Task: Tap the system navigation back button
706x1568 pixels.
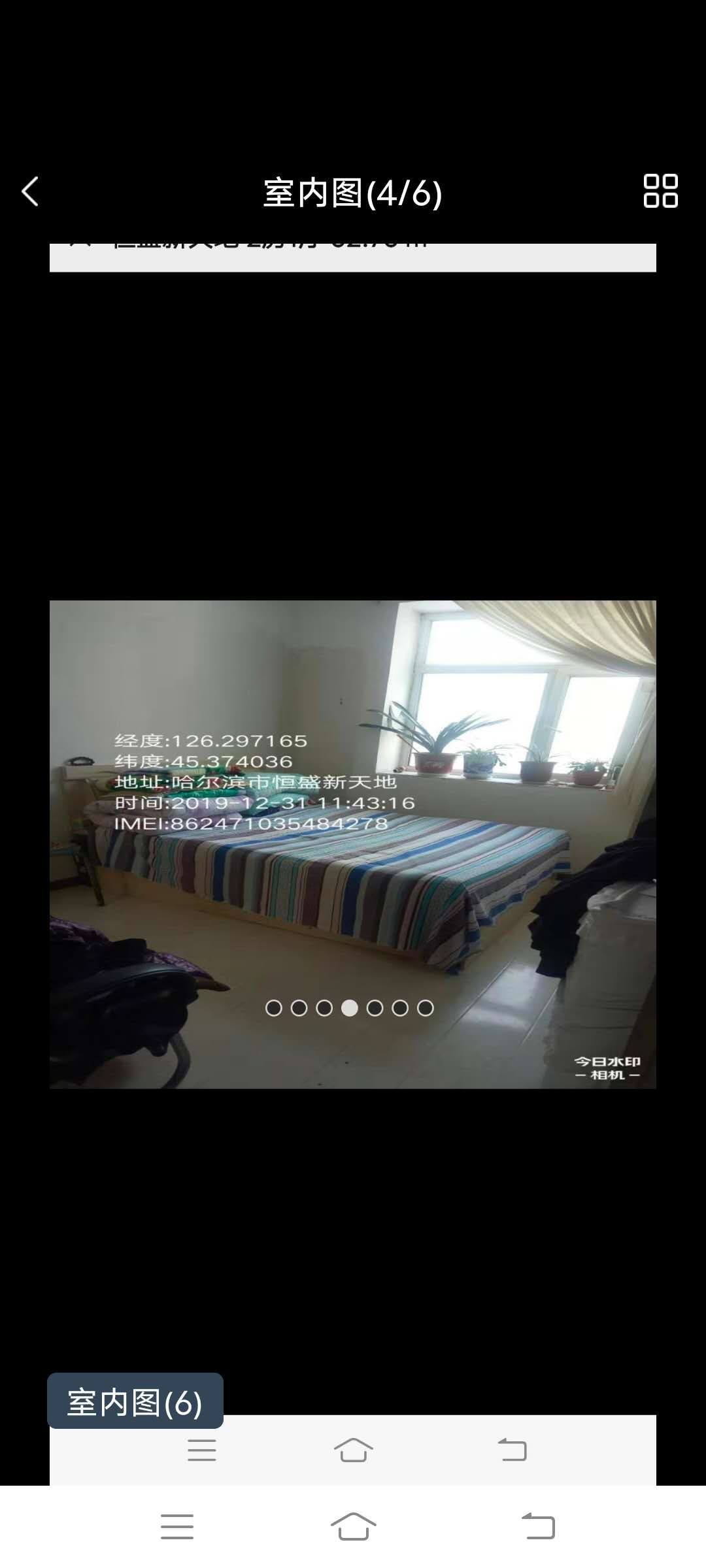Action: pyautogui.click(x=538, y=1526)
